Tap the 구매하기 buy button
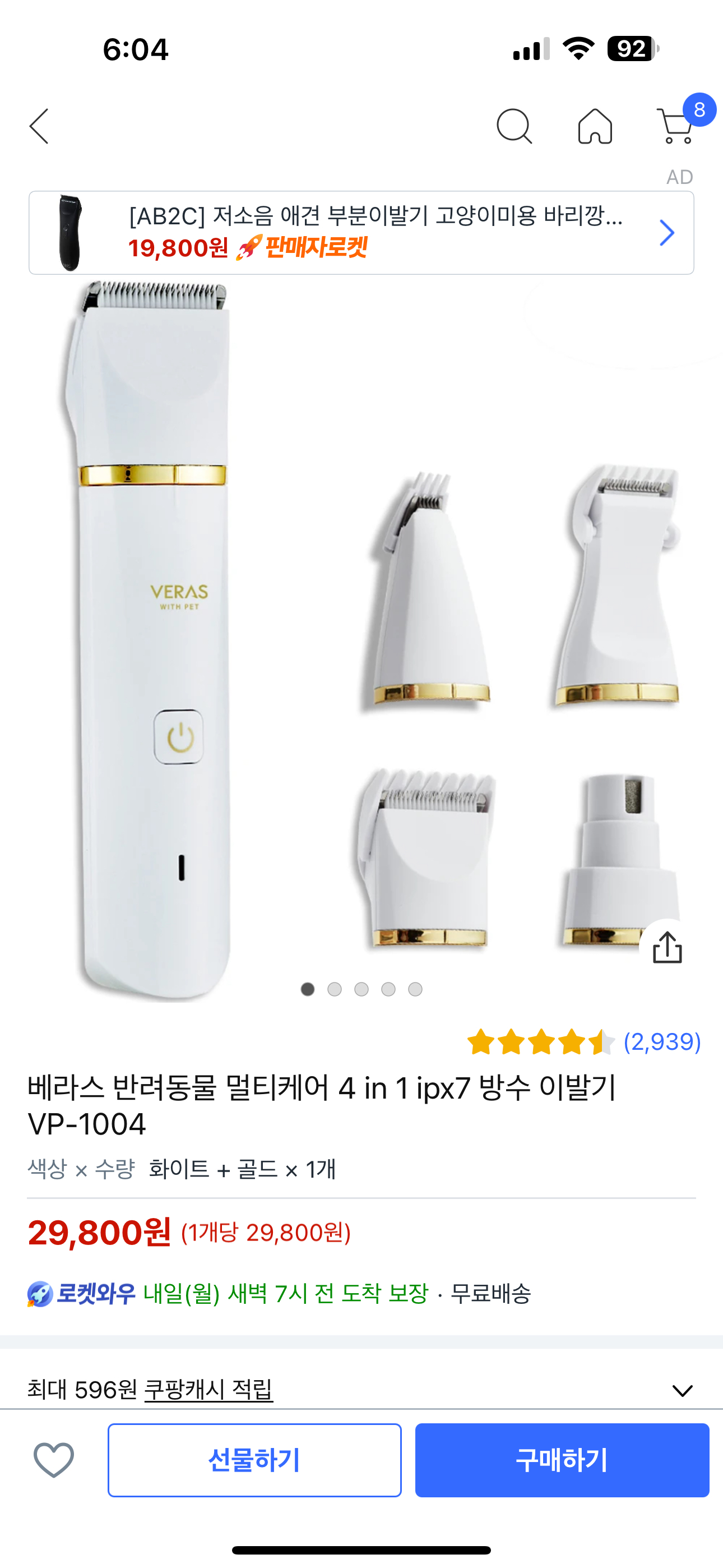The width and height of the screenshot is (723, 1568). [562, 1460]
